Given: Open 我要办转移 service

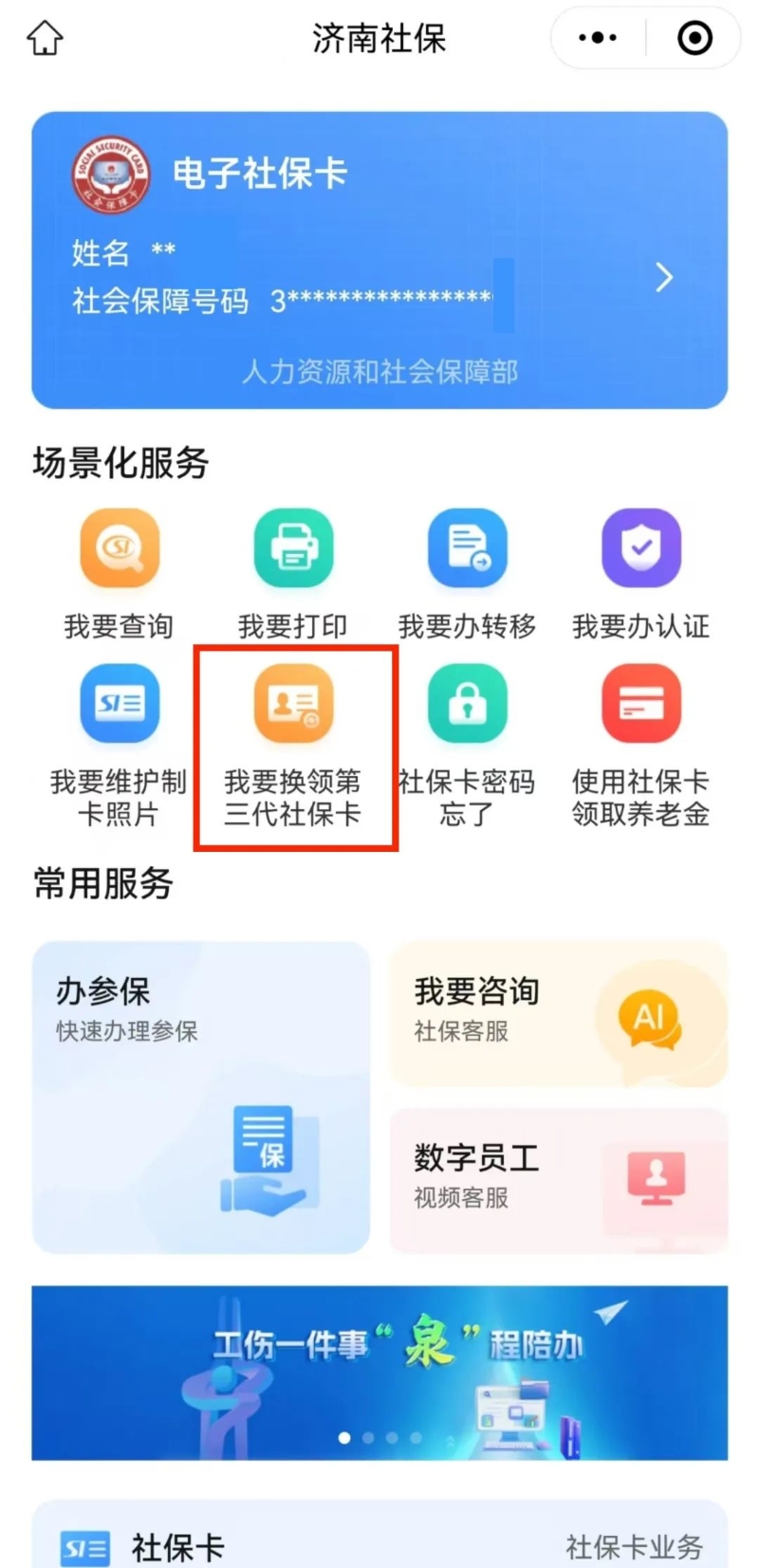Looking at the screenshot, I should tap(467, 571).
